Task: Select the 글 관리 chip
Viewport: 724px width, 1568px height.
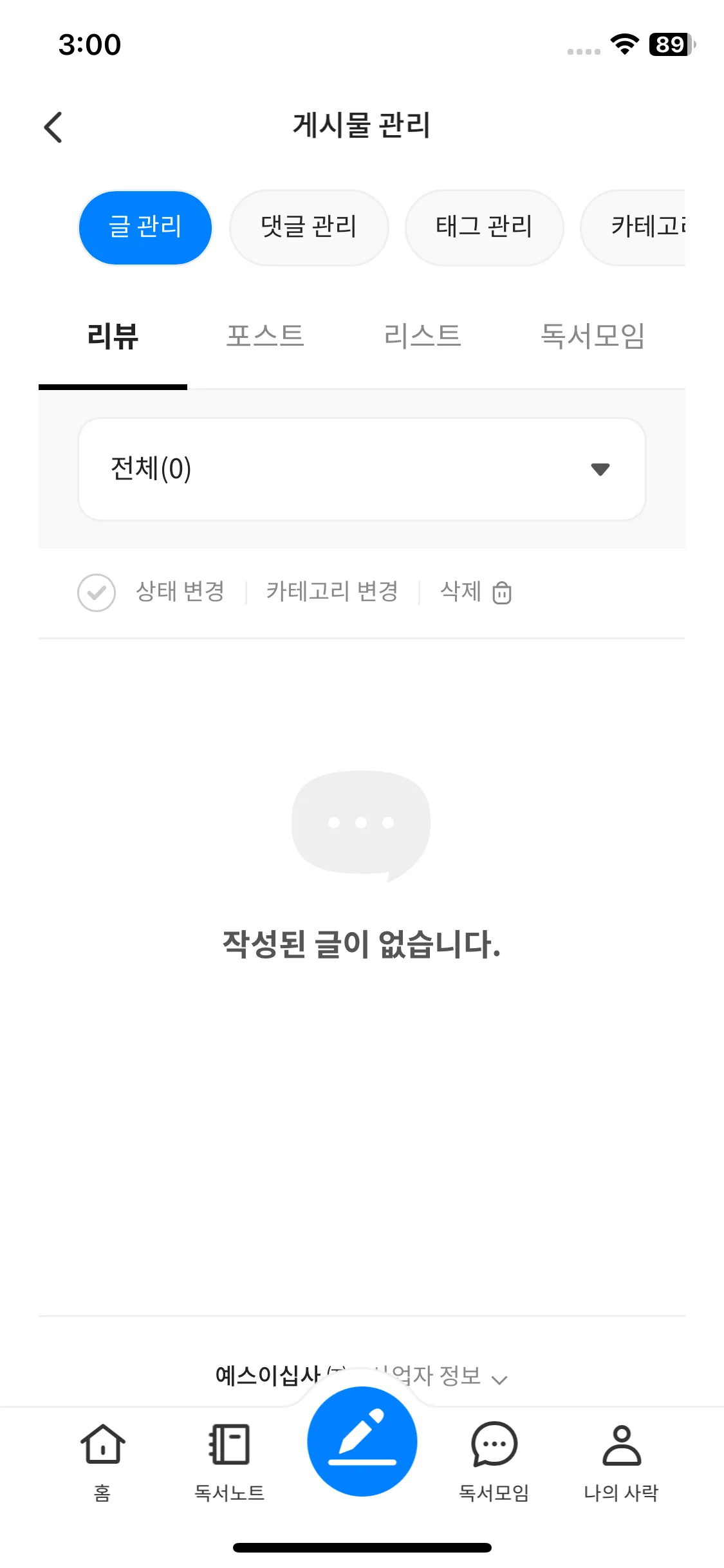Action: click(x=145, y=228)
